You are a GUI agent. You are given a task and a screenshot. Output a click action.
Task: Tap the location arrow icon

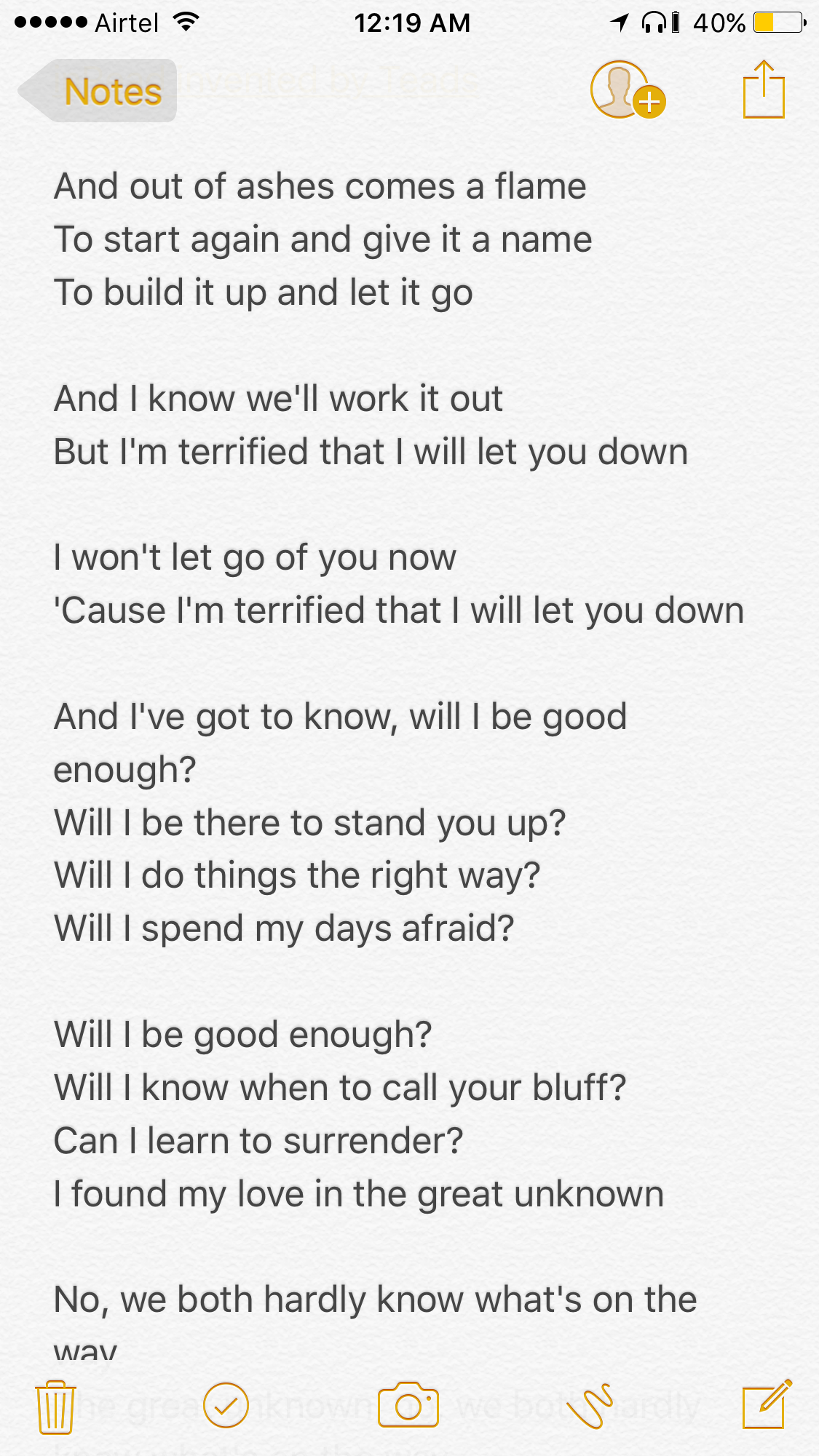[x=617, y=21]
